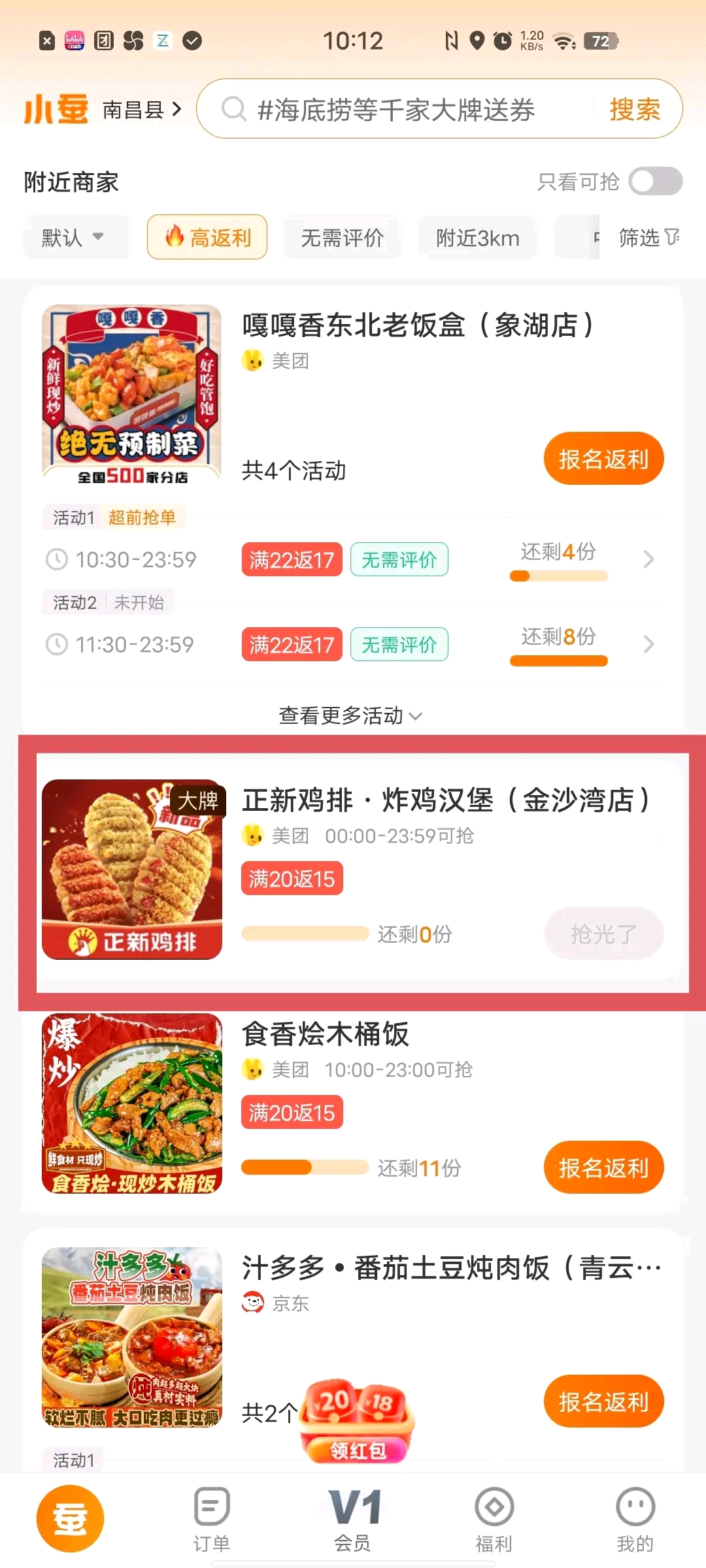Open the 默认 sort dropdown
The height and width of the screenshot is (1568, 706).
pos(75,238)
